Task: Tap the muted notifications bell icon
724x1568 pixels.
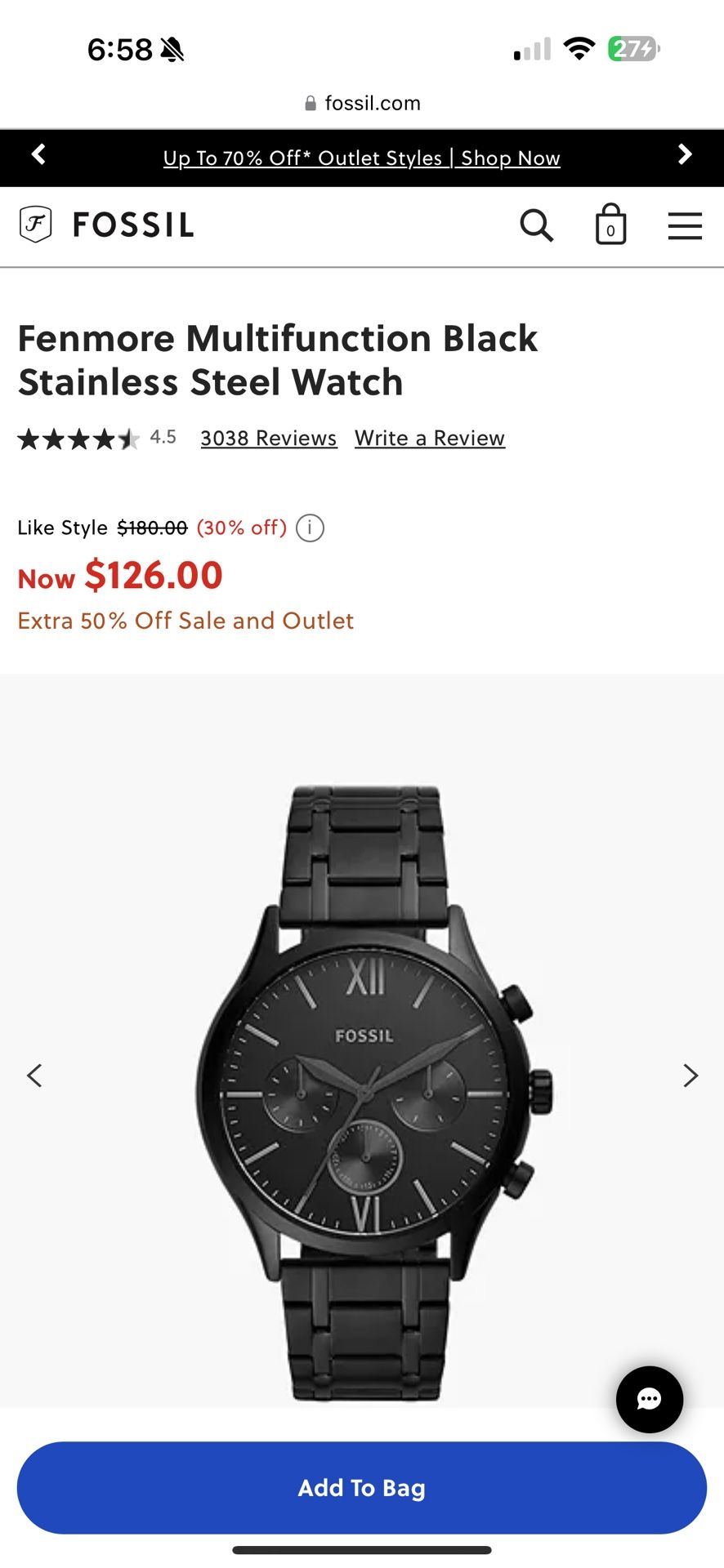Action: (170, 47)
